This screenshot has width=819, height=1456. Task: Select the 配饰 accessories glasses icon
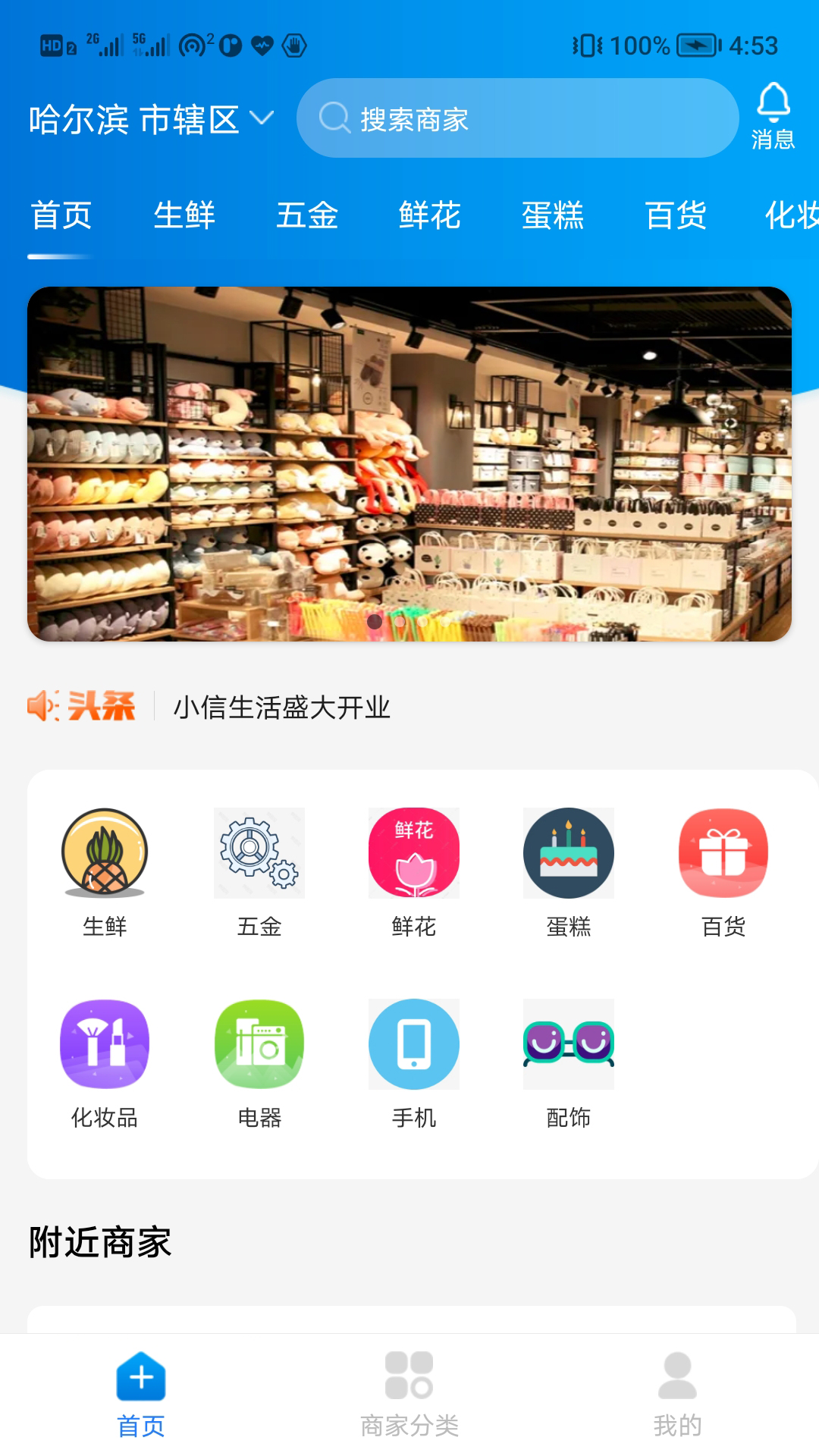(x=569, y=1043)
